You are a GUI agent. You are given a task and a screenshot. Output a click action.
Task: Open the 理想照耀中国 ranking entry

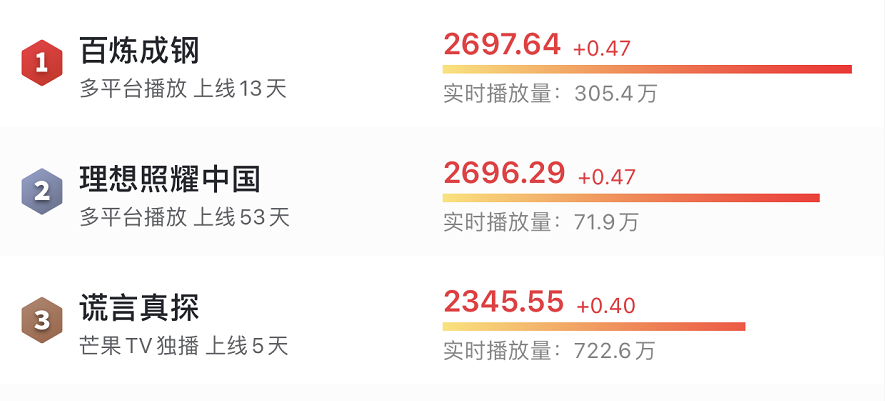169,179
